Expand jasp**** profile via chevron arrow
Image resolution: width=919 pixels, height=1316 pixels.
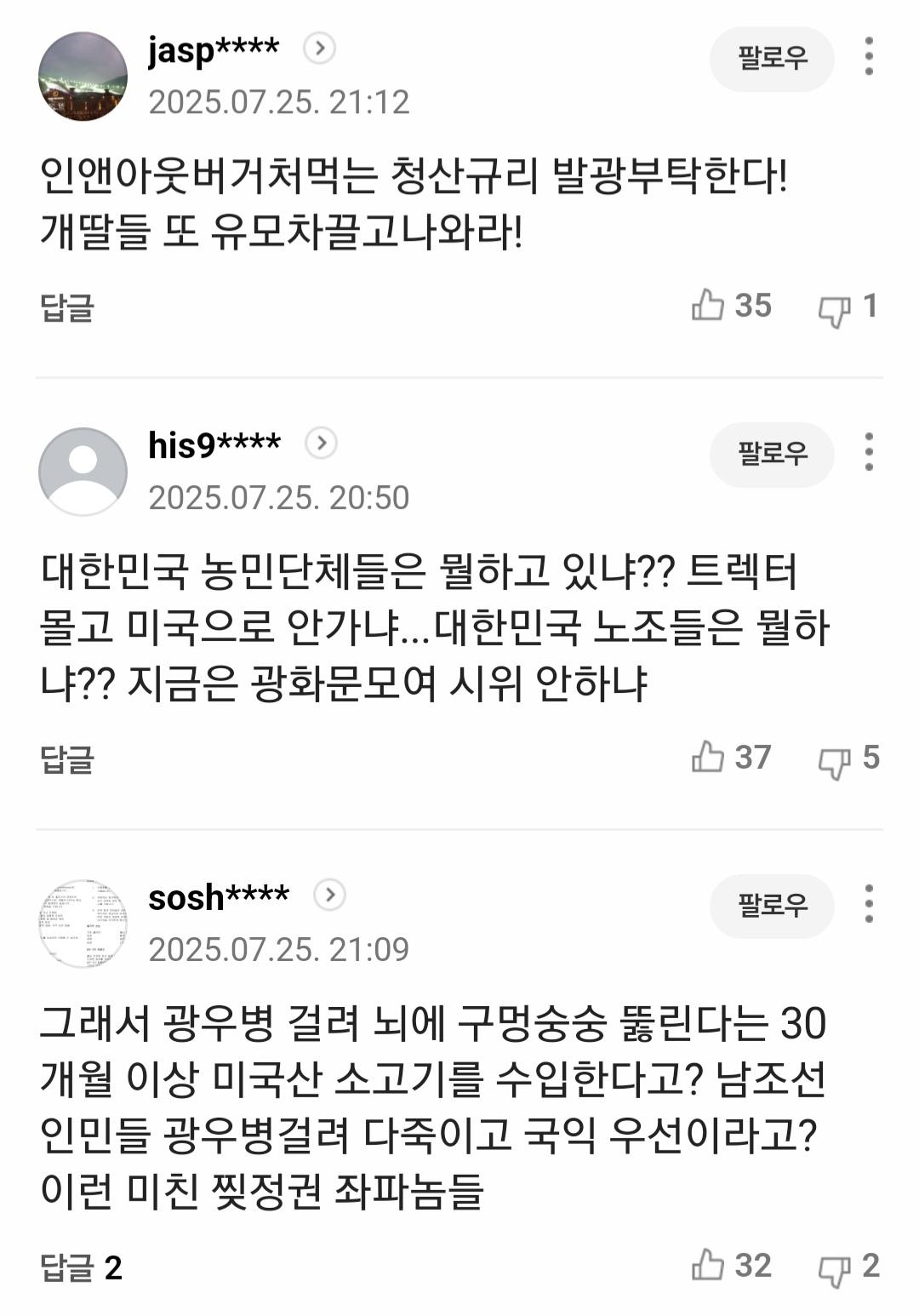(318, 49)
